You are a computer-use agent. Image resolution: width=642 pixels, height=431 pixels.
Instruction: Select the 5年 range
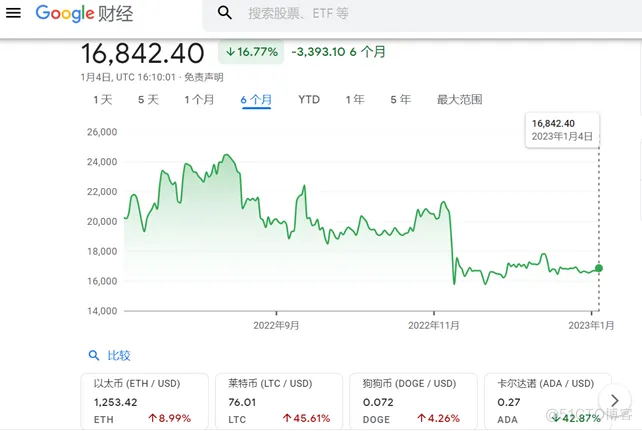coord(400,99)
